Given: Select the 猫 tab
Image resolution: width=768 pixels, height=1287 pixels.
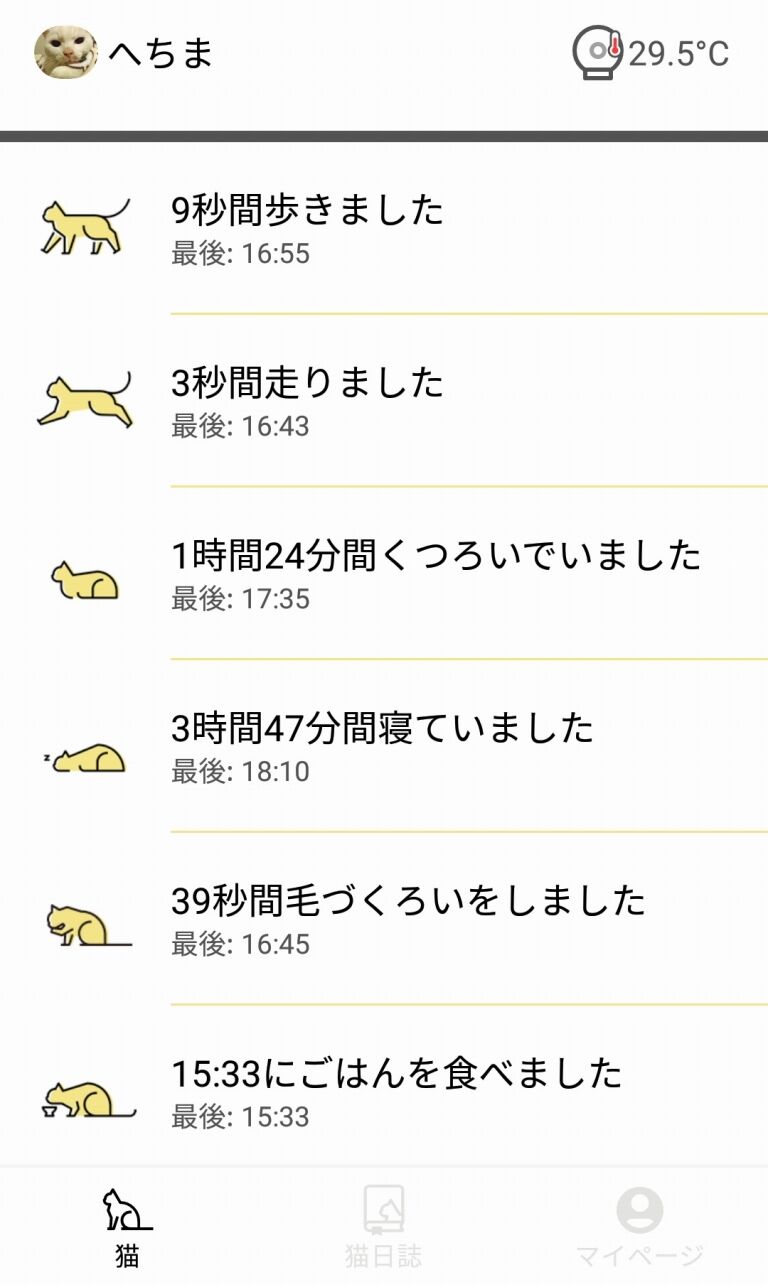Looking at the screenshot, I should coord(127,1227).
